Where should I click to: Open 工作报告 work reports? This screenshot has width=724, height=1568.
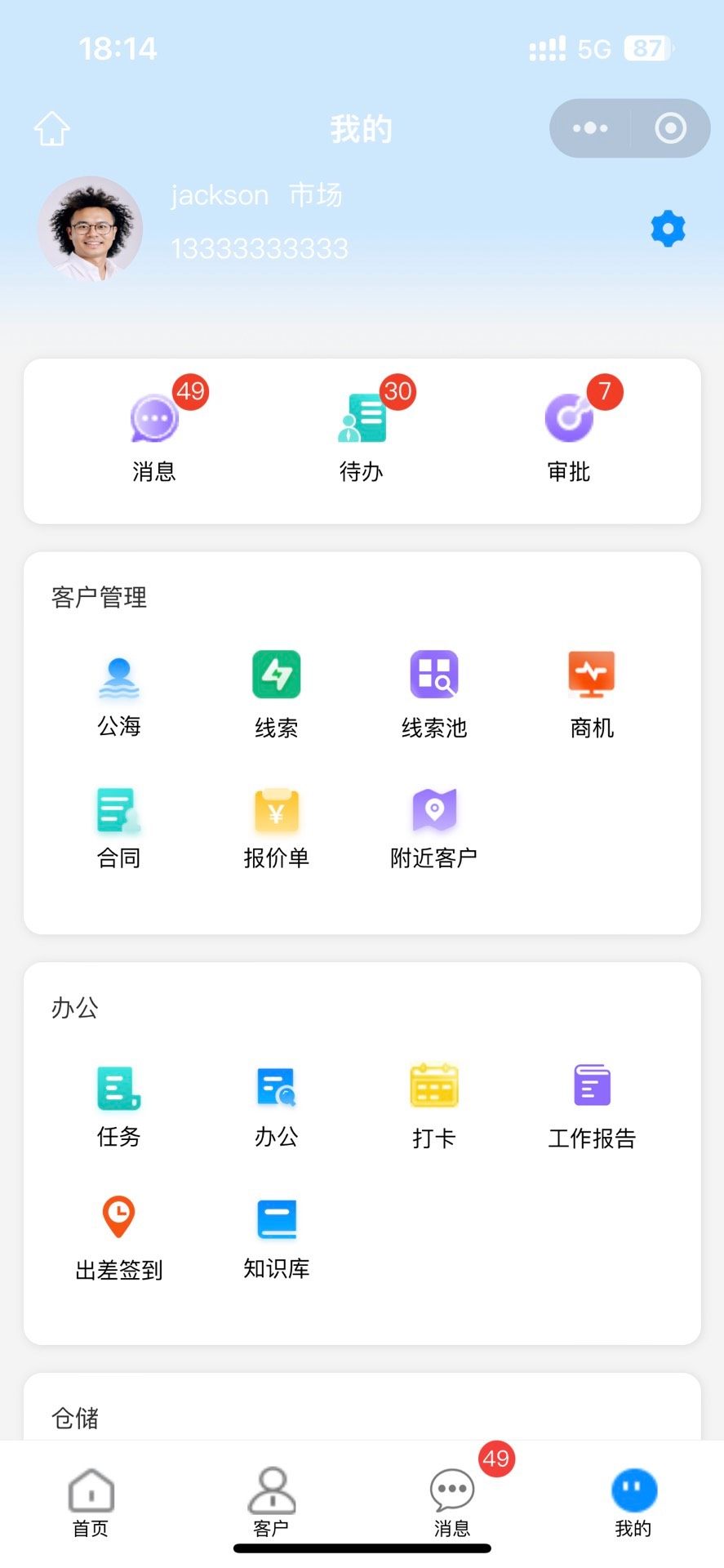592,1106
